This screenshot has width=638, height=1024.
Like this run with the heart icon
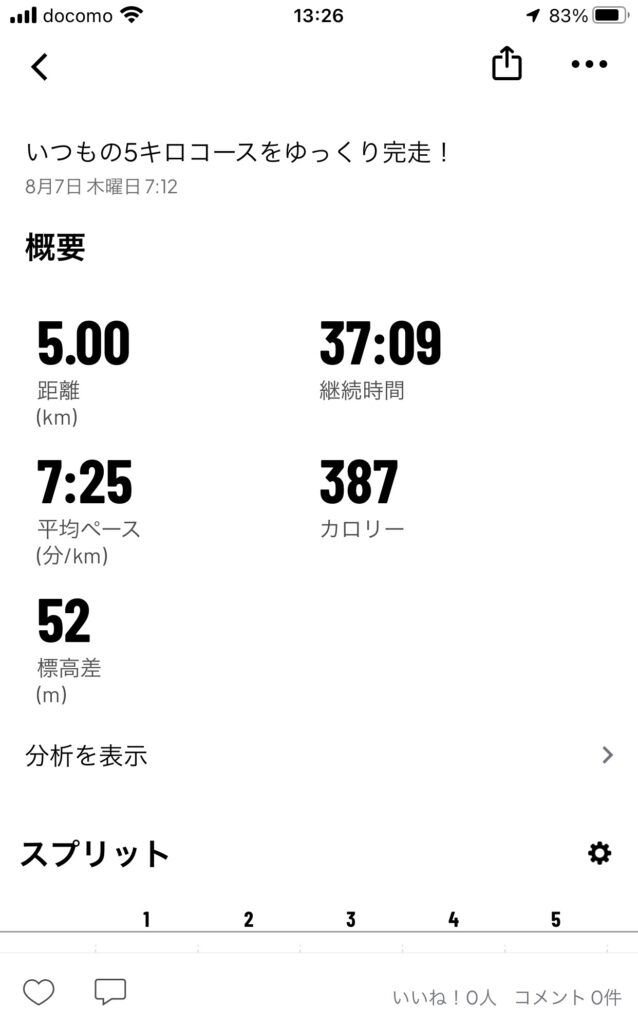(39, 992)
